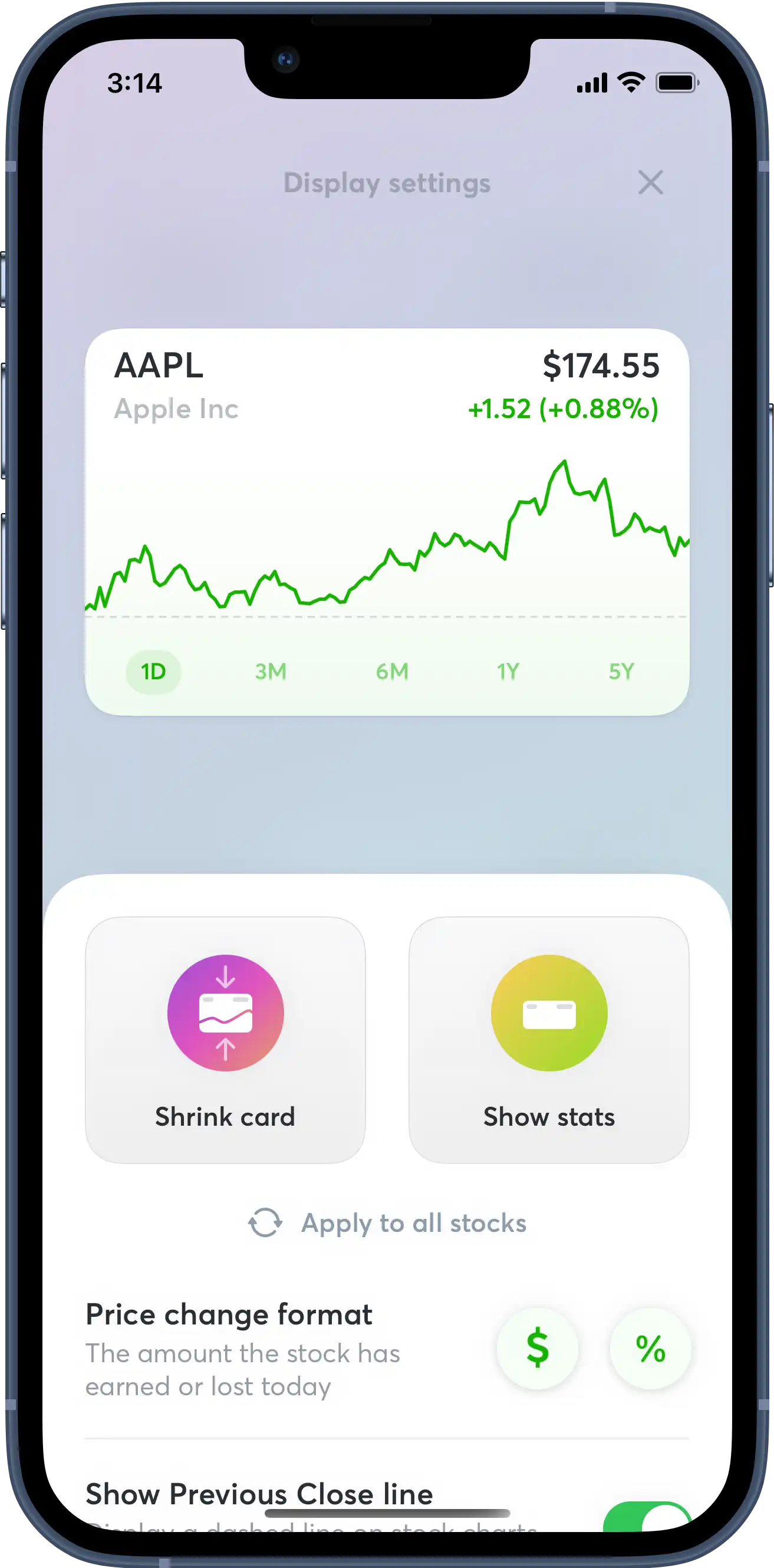
Task: Tap the Show stats option
Action: pyautogui.click(x=549, y=1040)
